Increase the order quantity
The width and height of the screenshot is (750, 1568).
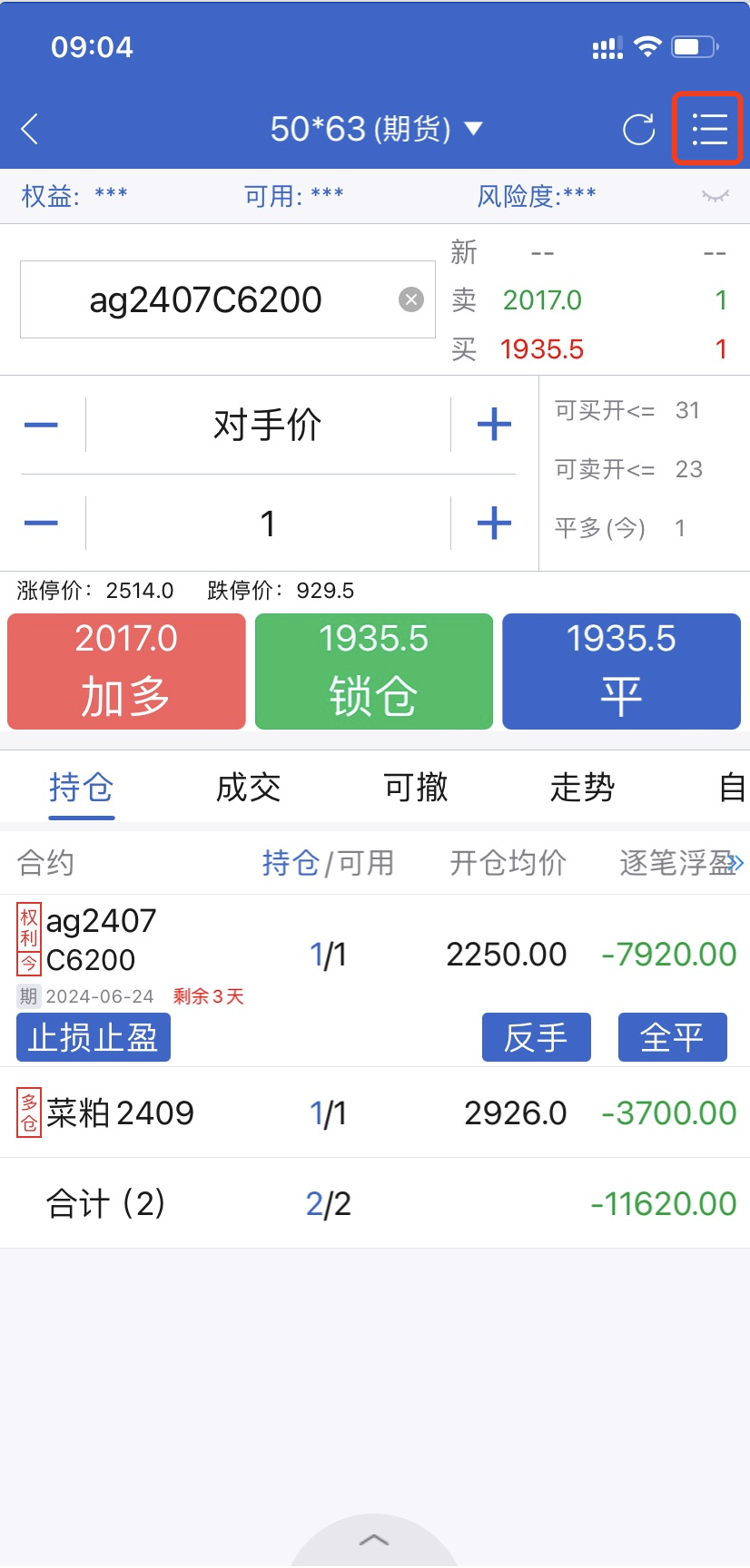click(x=494, y=524)
